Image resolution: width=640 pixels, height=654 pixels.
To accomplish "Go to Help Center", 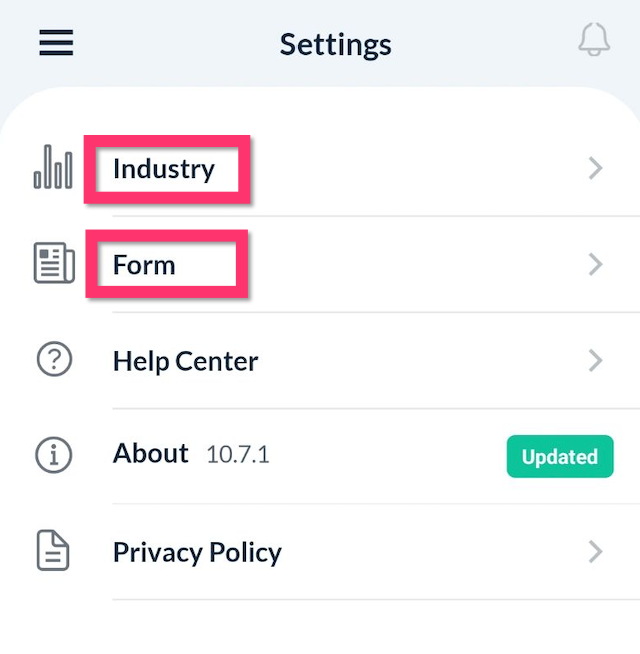I will pyautogui.click(x=186, y=361).
